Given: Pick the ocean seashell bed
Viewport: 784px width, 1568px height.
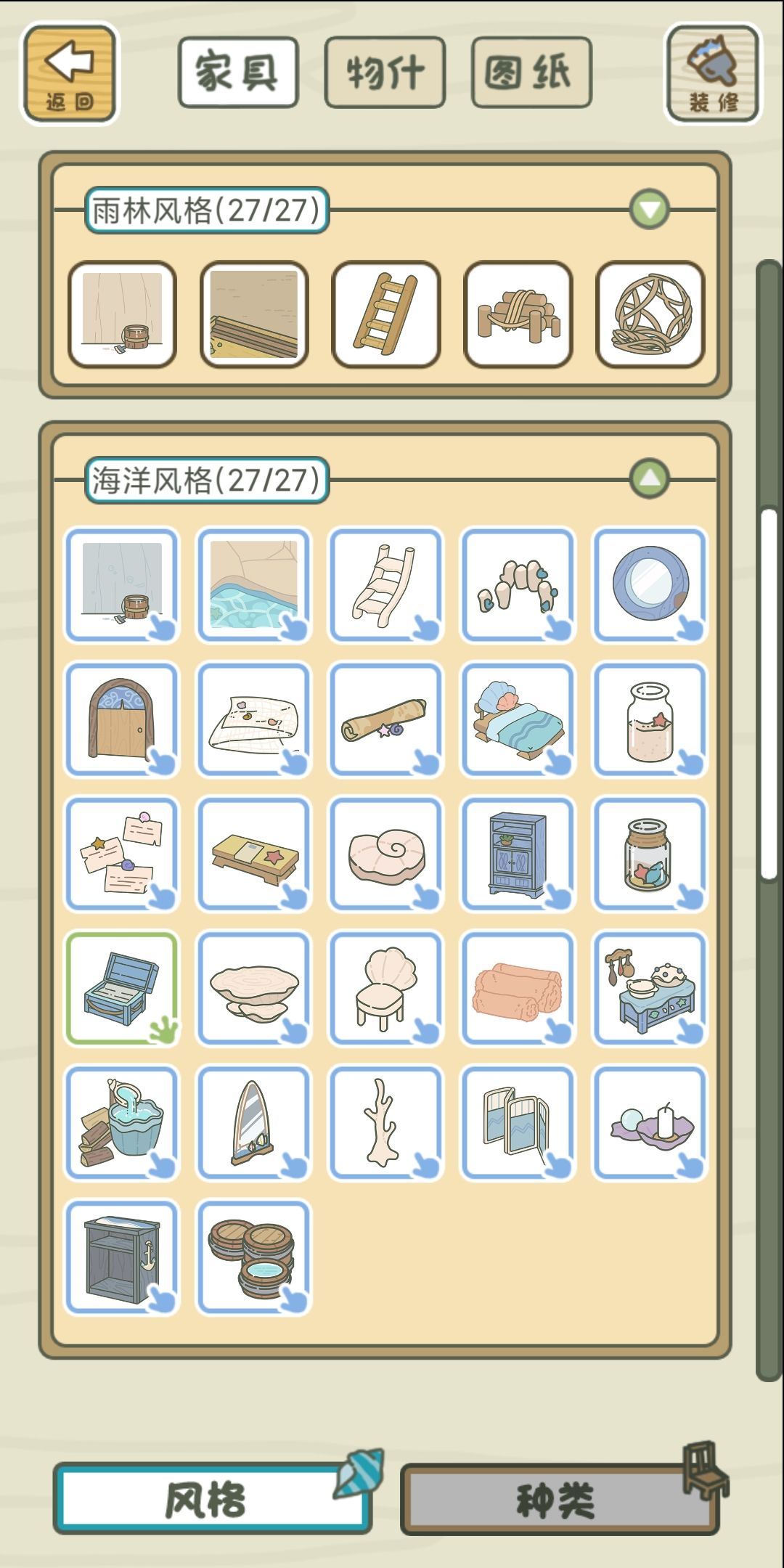Looking at the screenshot, I should 518,720.
